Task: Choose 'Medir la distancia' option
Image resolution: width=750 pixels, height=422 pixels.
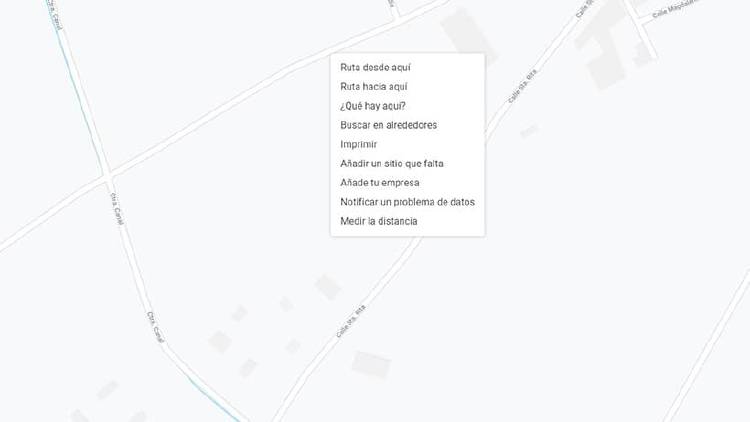Action: pos(379,221)
